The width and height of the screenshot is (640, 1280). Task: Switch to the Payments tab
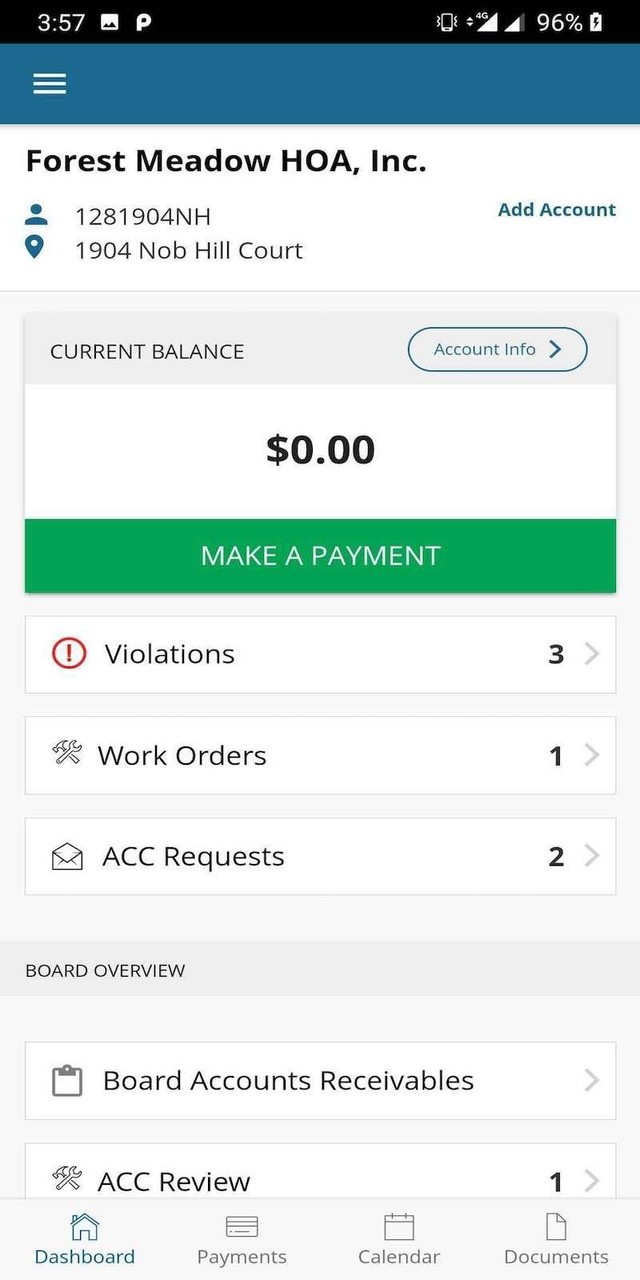click(242, 1240)
